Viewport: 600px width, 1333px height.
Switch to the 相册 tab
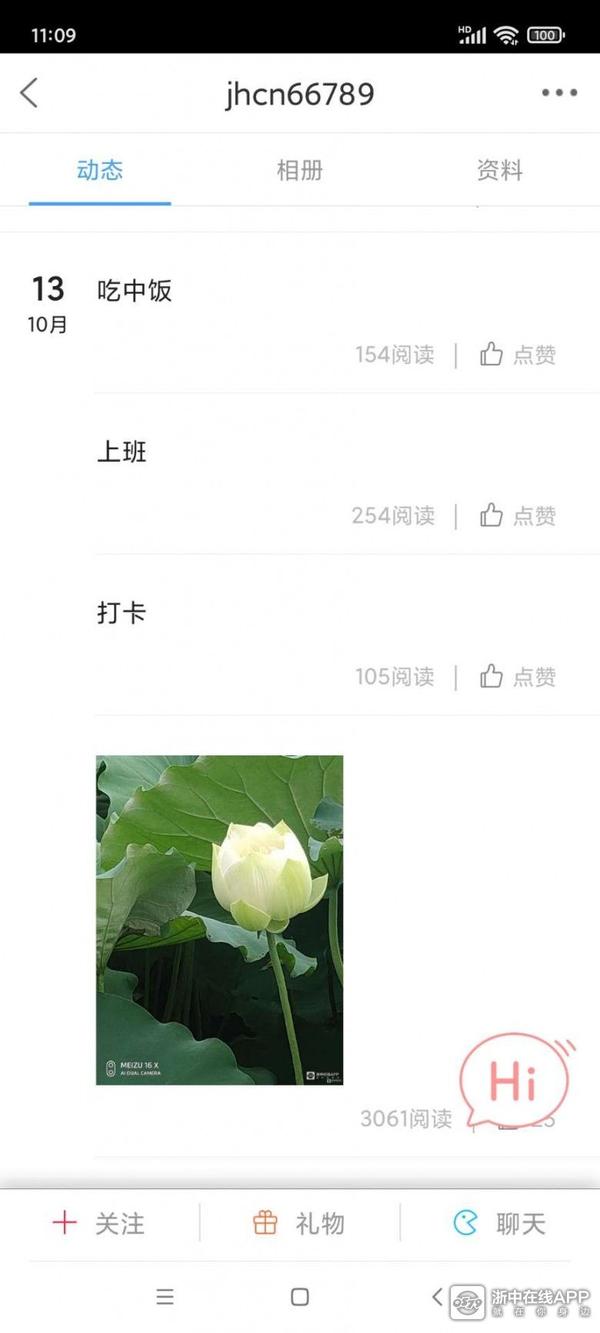coord(299,170)
